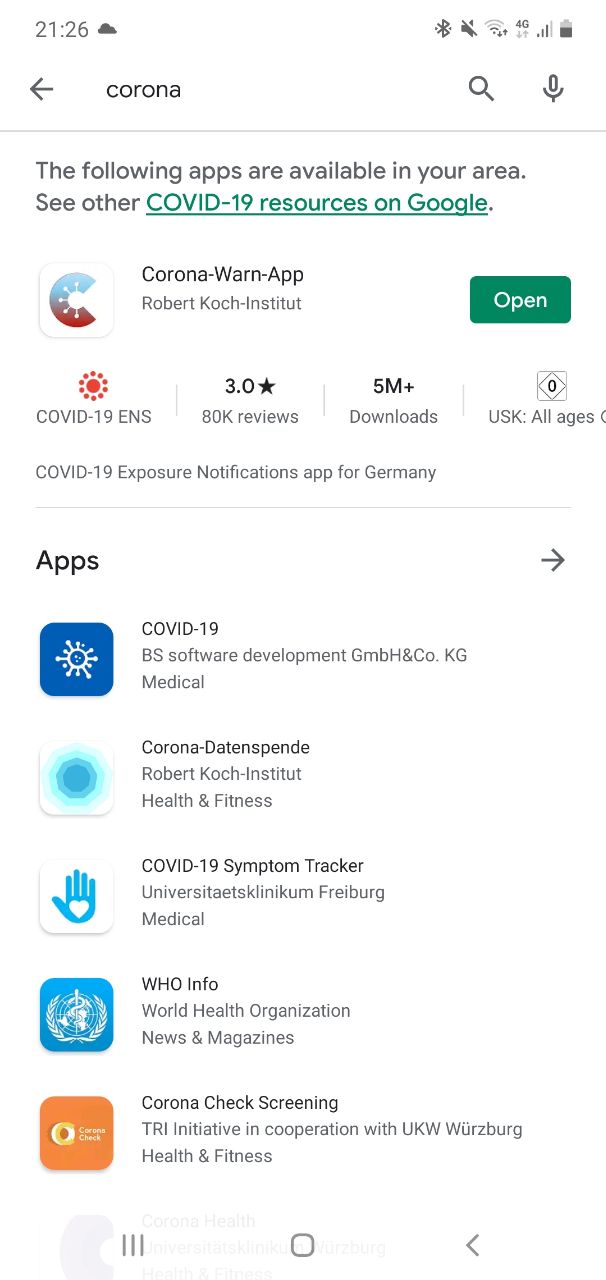Open recent apps from navigation bar
The width and height of the screenshot is (606, 1280).
coord(132,1245)
